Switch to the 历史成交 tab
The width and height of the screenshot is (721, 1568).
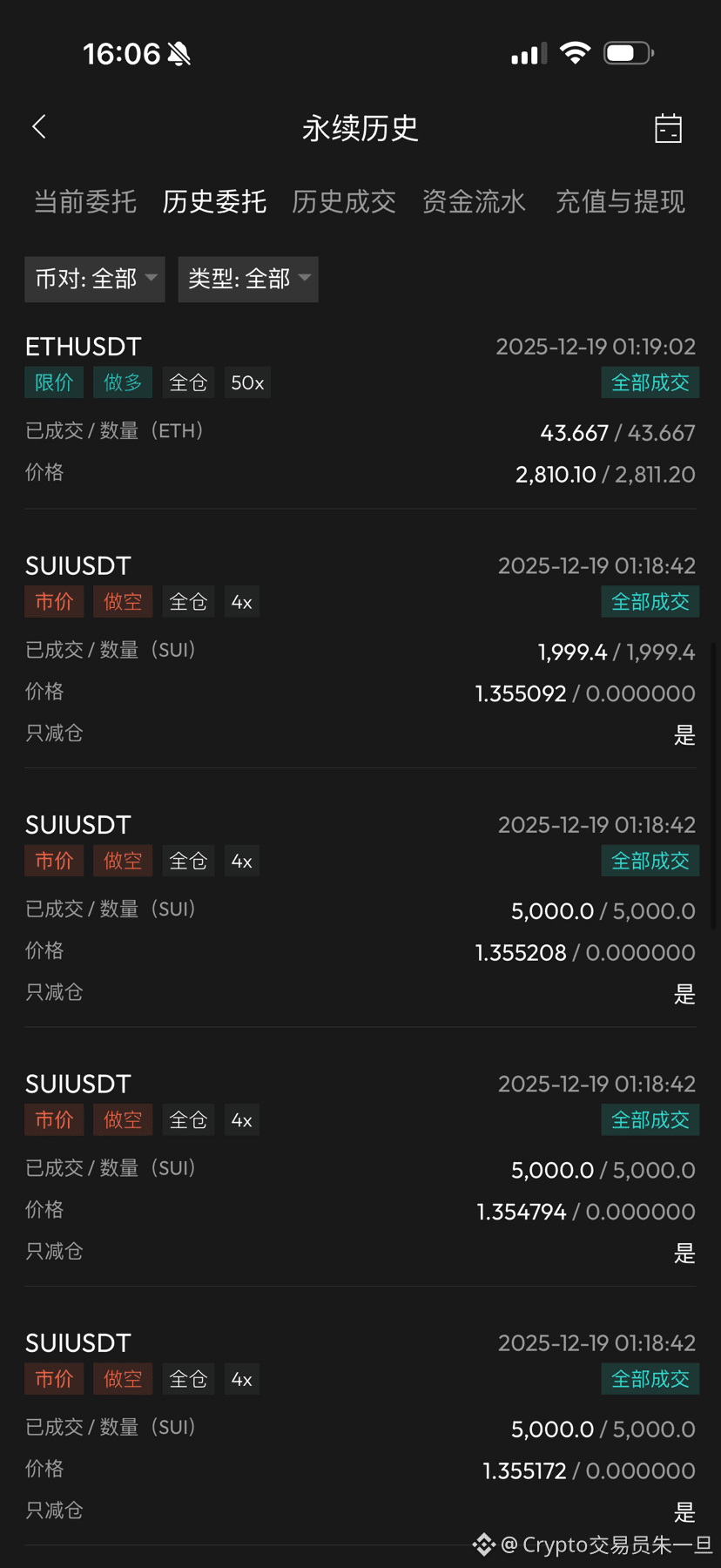tap(344, 202)
